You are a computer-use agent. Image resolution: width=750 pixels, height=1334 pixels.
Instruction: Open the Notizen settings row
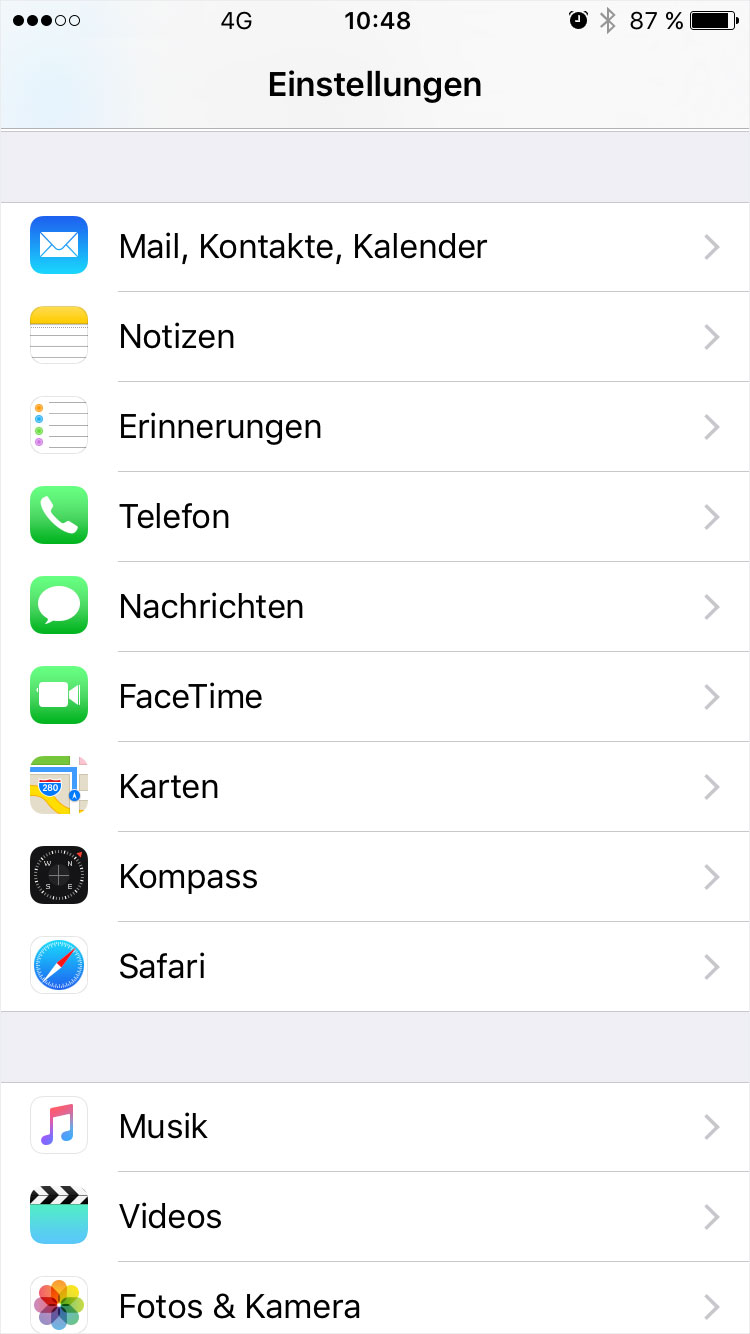point(375,337)
